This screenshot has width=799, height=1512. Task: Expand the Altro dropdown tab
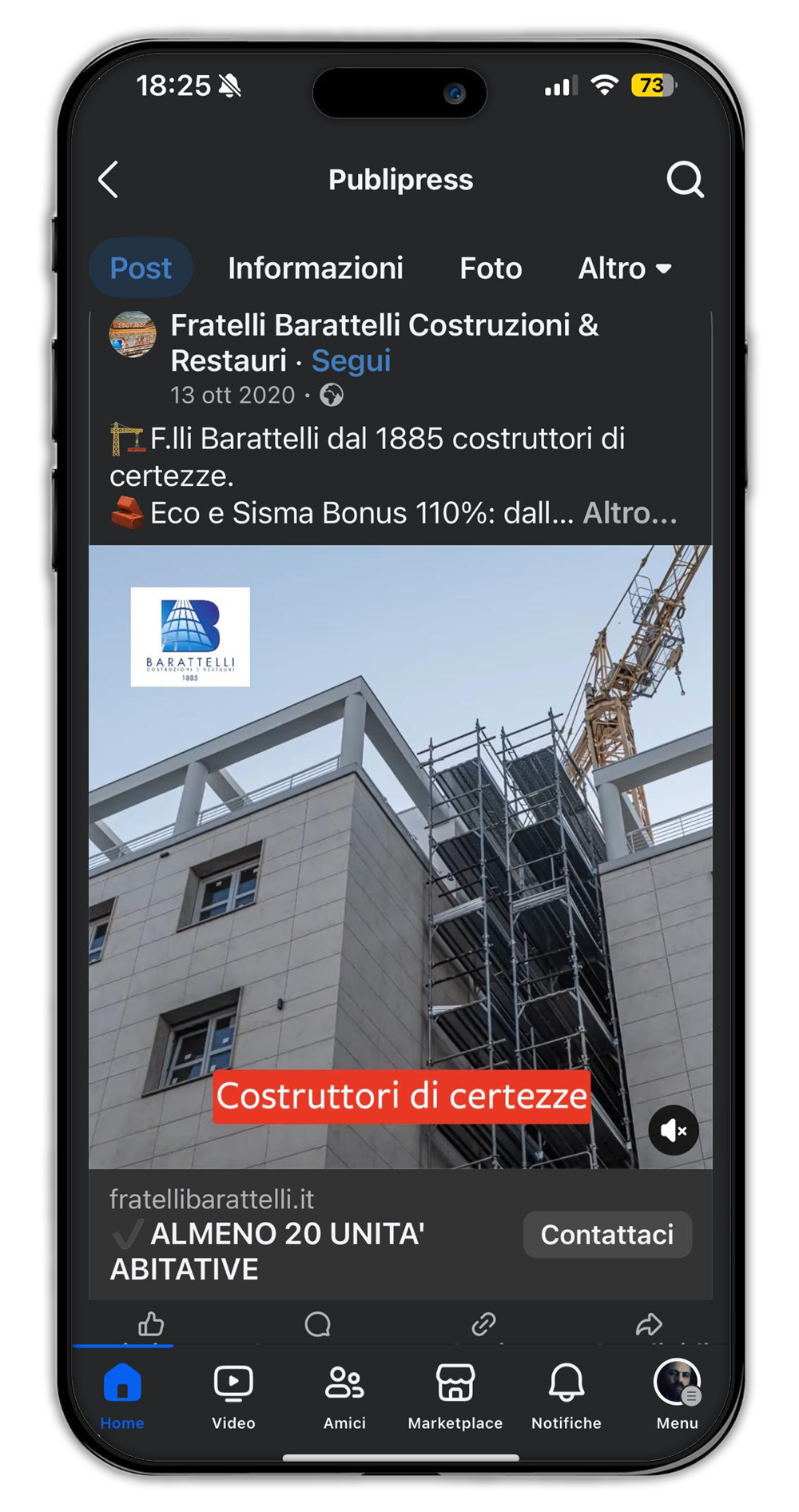click(x=624, y=269)
